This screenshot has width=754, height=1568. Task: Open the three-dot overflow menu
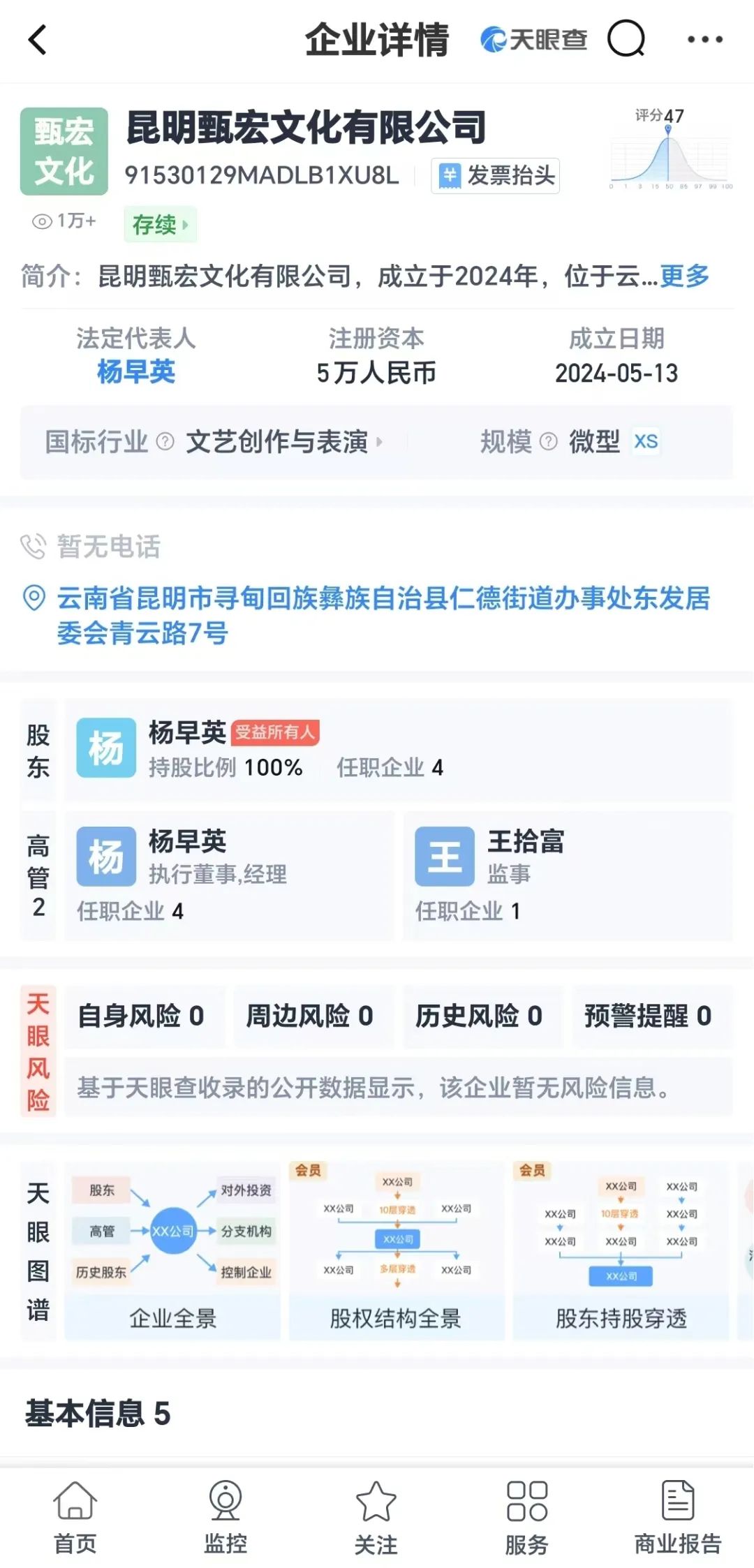click(x=705, y=40)
